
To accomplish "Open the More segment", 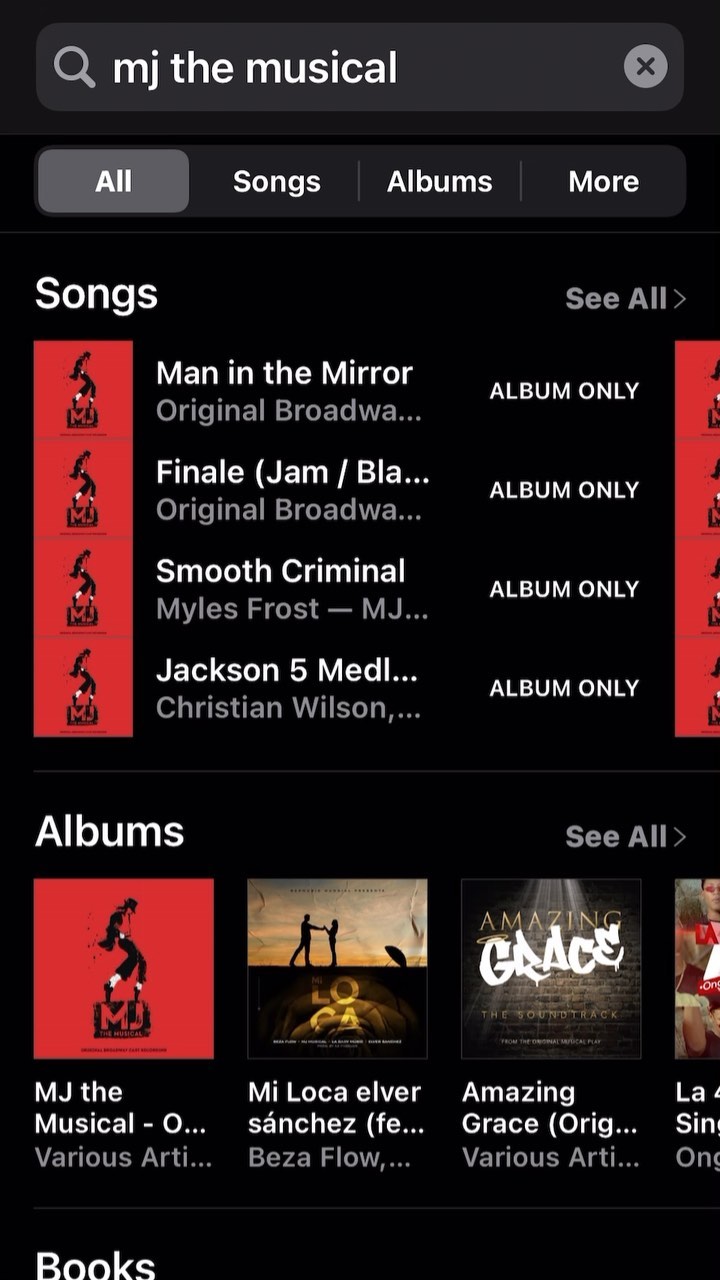I will tap(603, 181).
